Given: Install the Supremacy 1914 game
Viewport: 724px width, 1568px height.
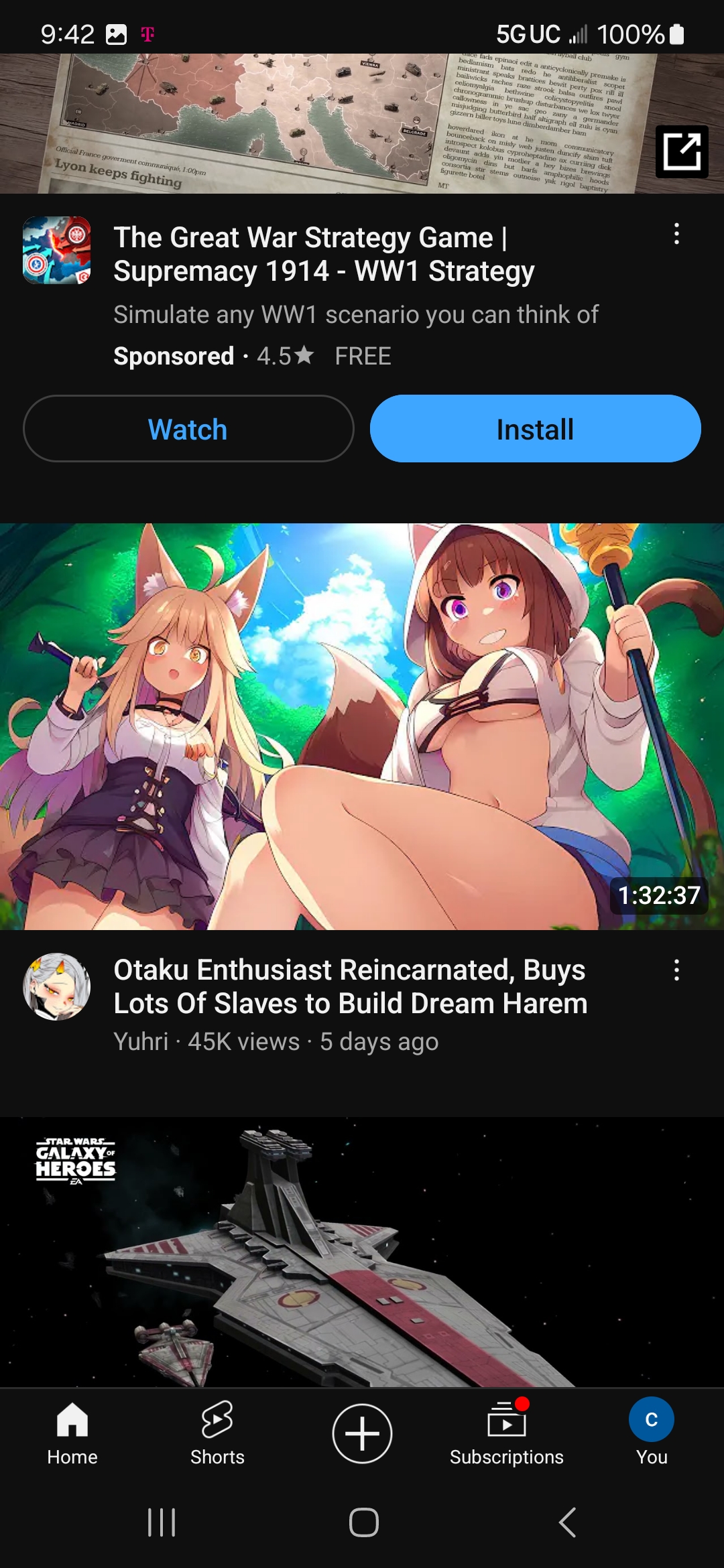Looking at the screenshot, I should tap(535, 429).
